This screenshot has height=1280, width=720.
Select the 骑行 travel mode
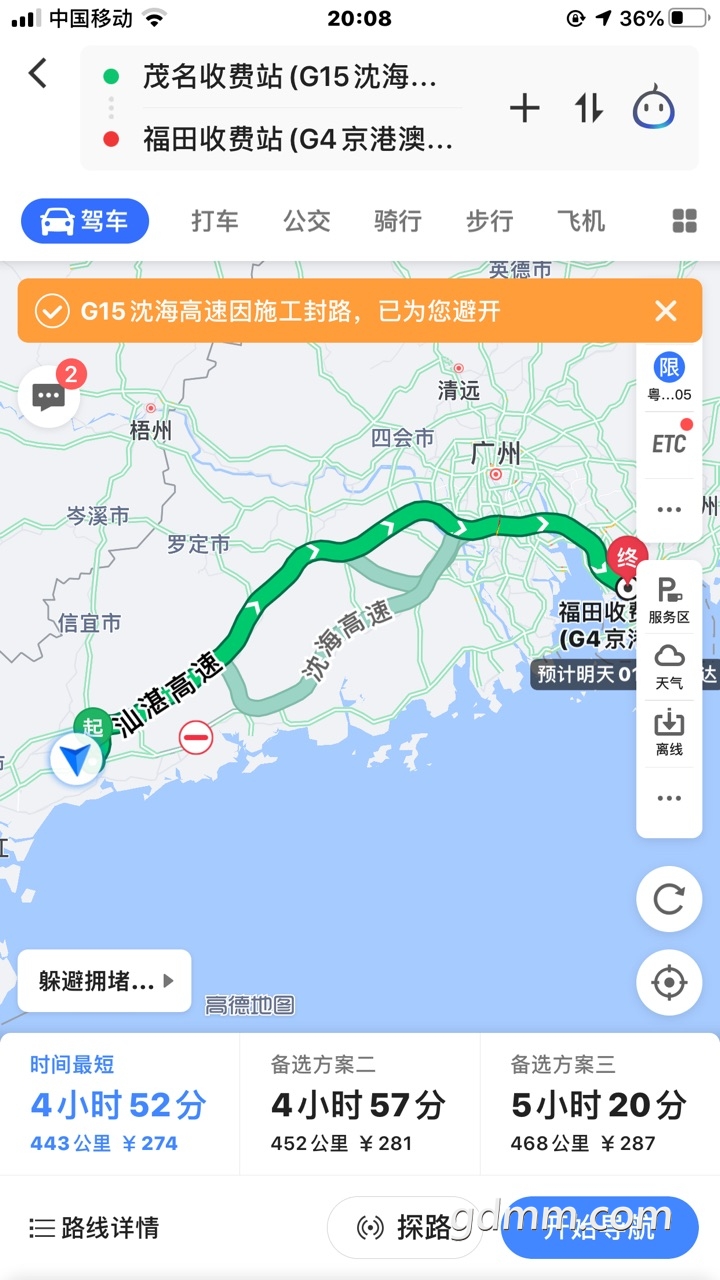[x=398, y=221]
